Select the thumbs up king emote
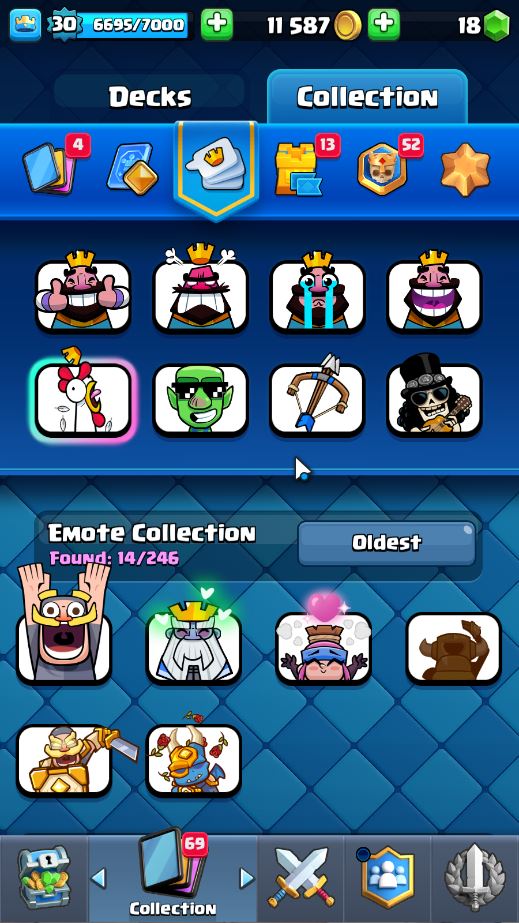Screen dimensions: 519x923 [82, 292]
